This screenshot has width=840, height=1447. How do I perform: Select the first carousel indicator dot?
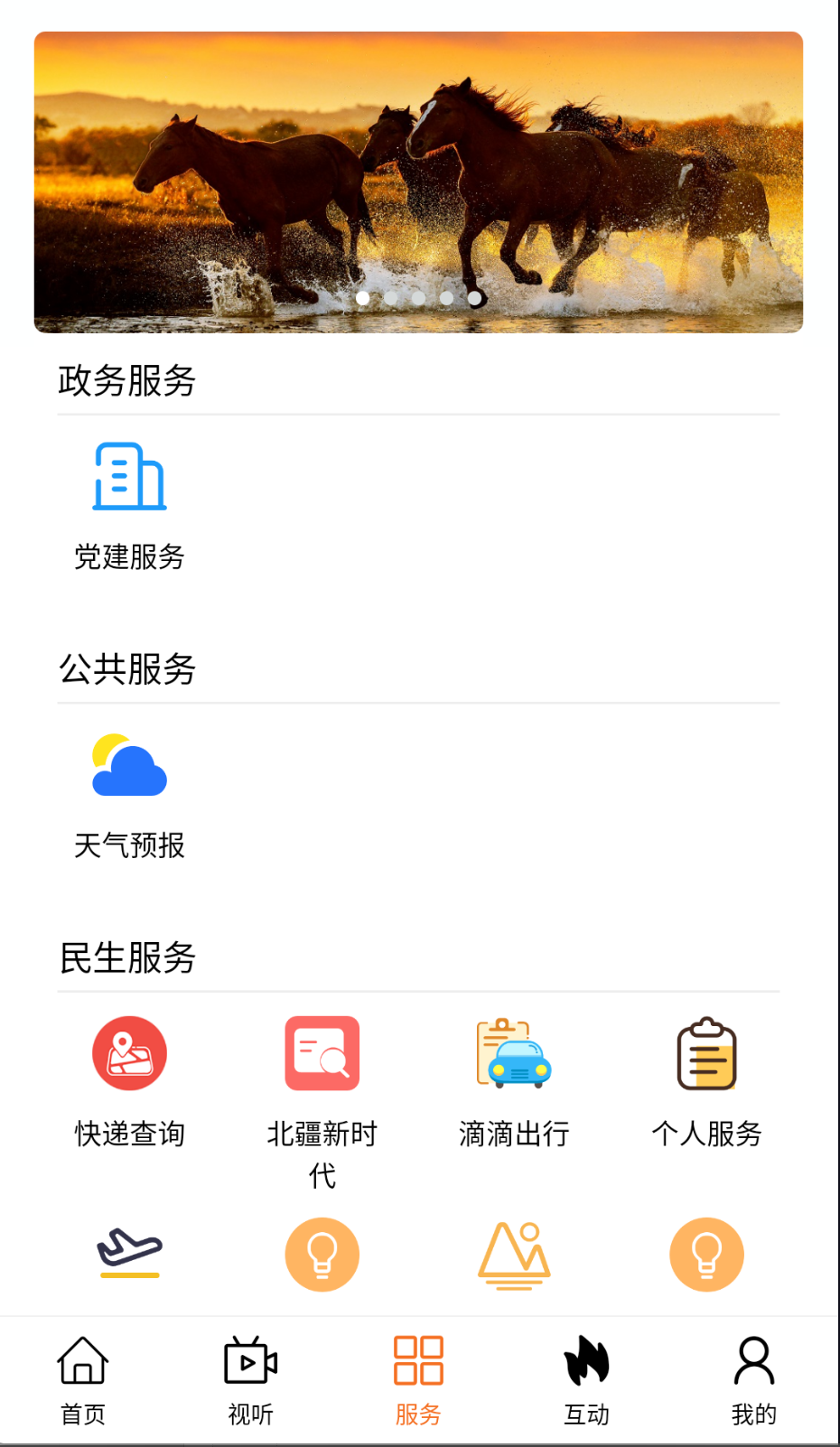point(363,298)
